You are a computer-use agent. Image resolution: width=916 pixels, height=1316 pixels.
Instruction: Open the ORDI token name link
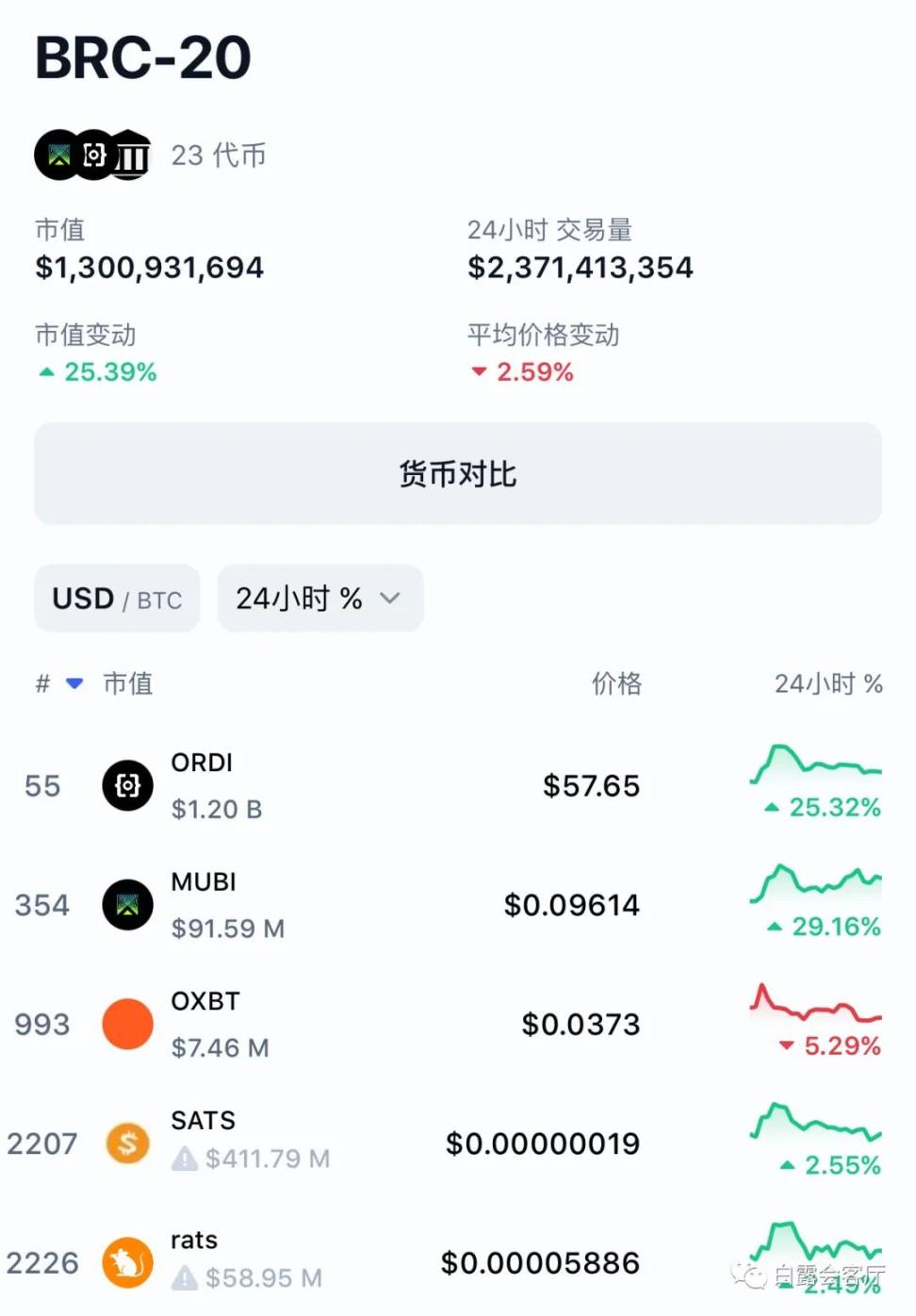[202, 763]
